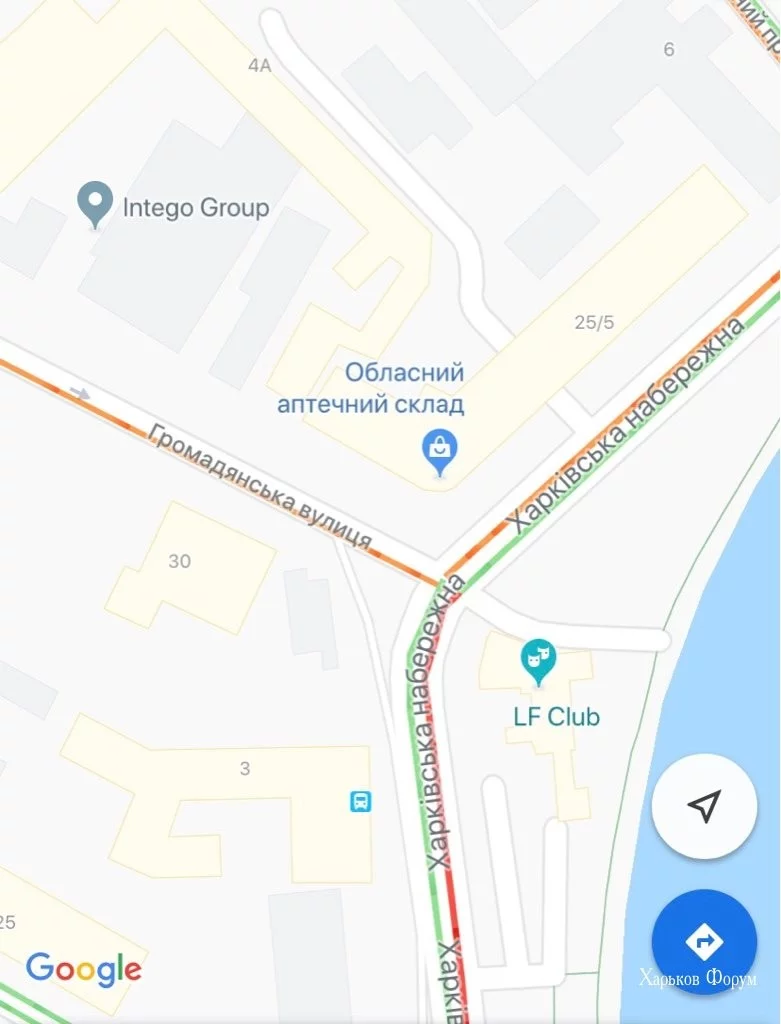The width and height of the screenshot is (781, 1024).
Task: Center map on my location
Action: tap(704, 806)
